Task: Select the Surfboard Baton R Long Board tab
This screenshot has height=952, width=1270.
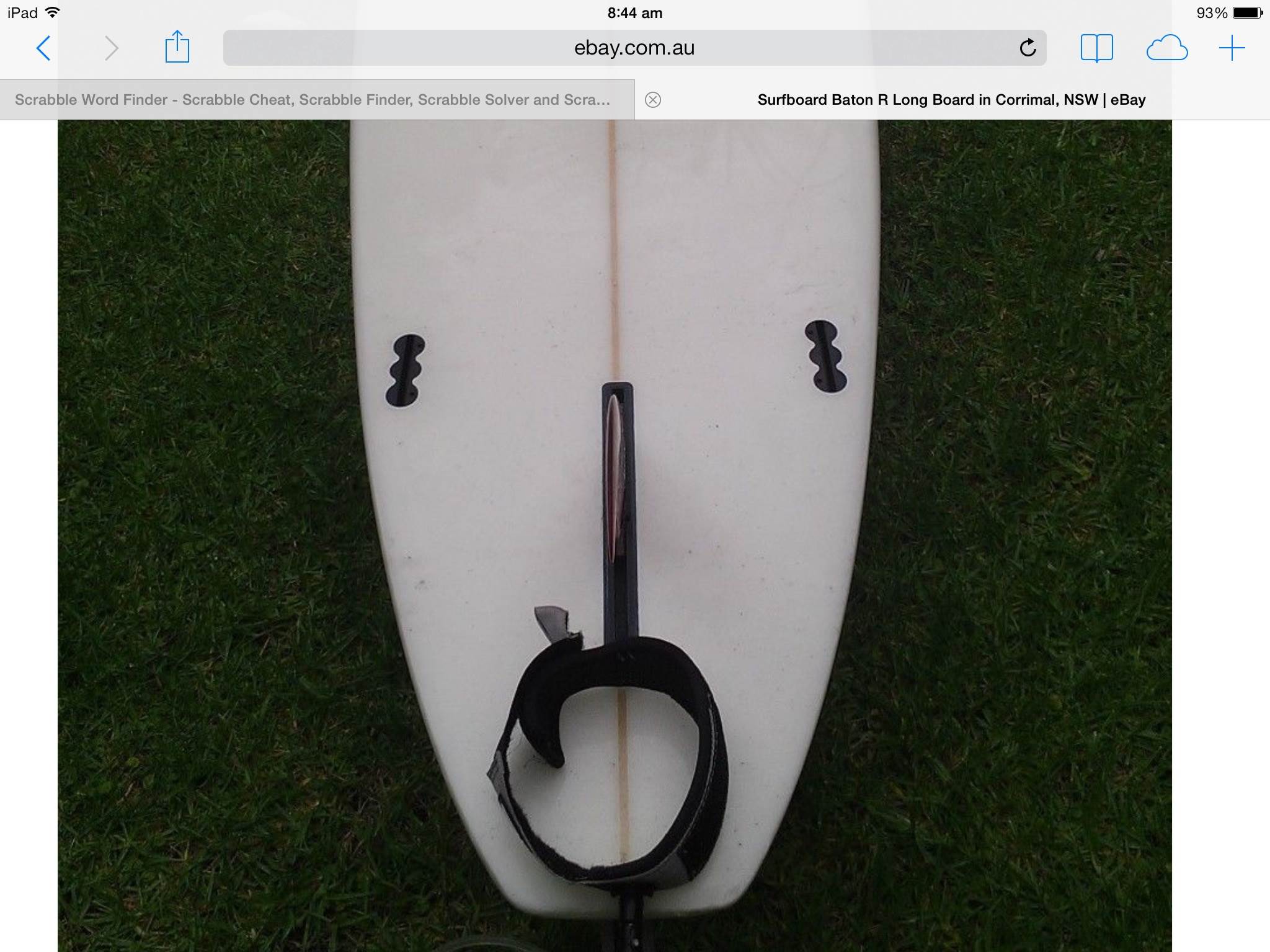Action: point(951,100)
